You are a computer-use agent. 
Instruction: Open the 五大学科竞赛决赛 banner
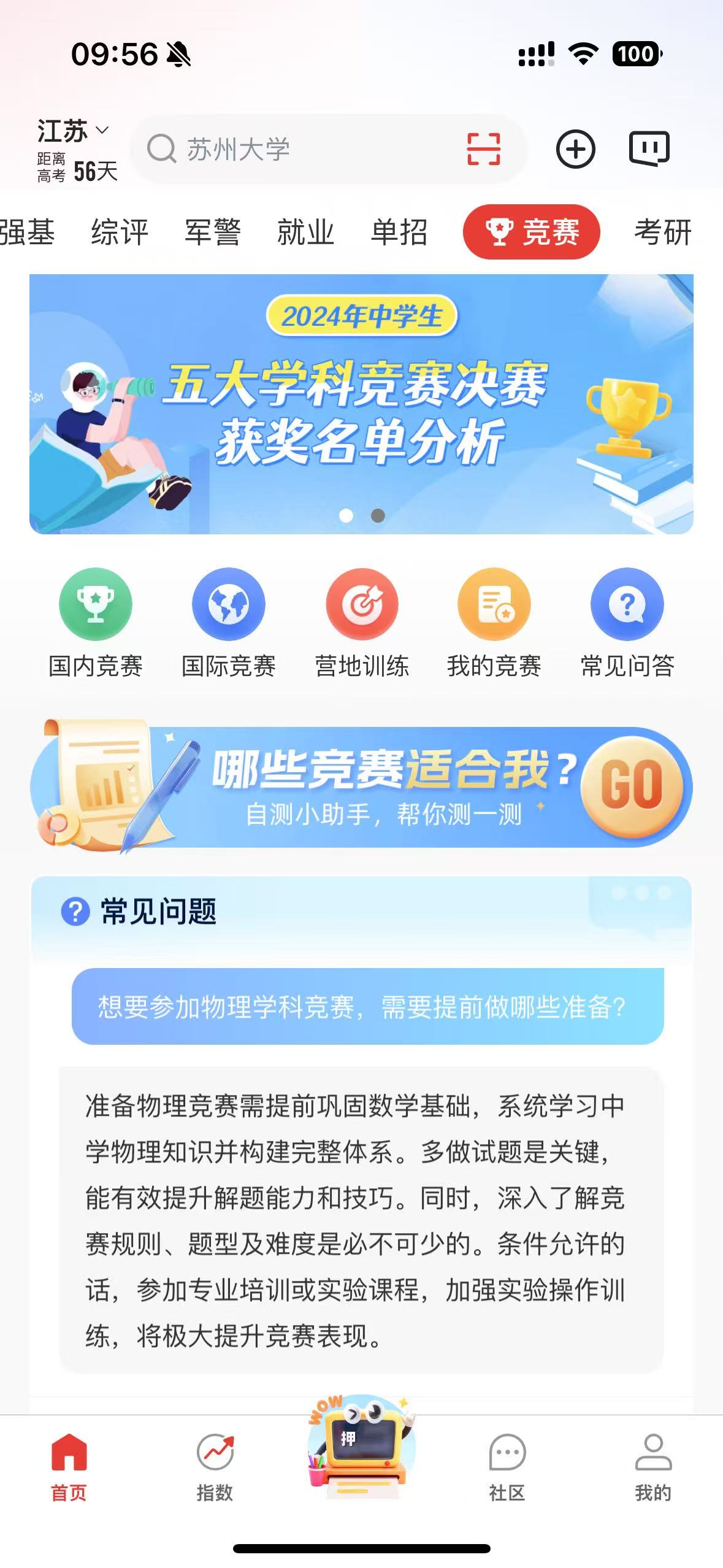pos(361,404)
